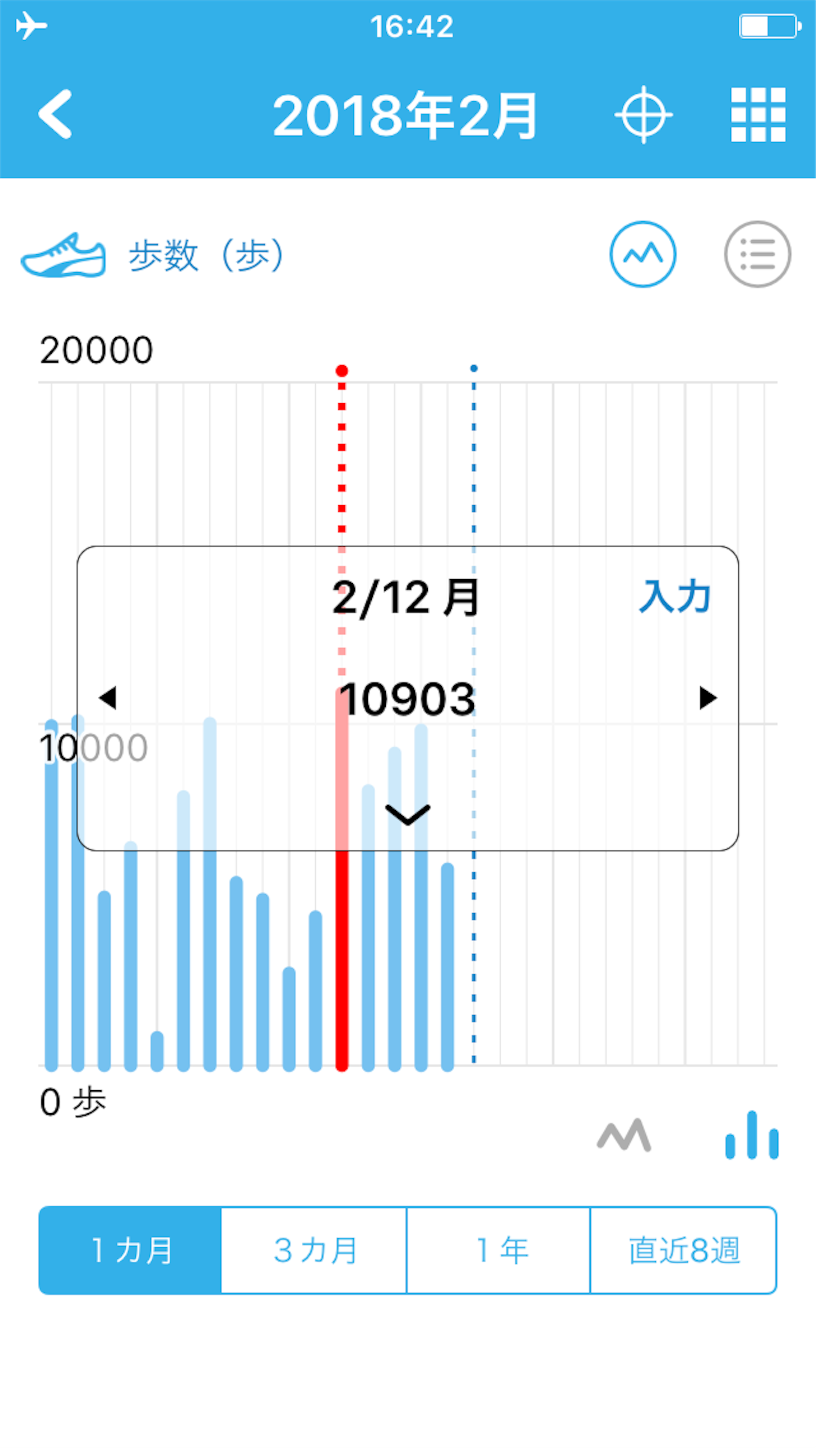Select the 3カ月 range tab

click(314, 1250)
